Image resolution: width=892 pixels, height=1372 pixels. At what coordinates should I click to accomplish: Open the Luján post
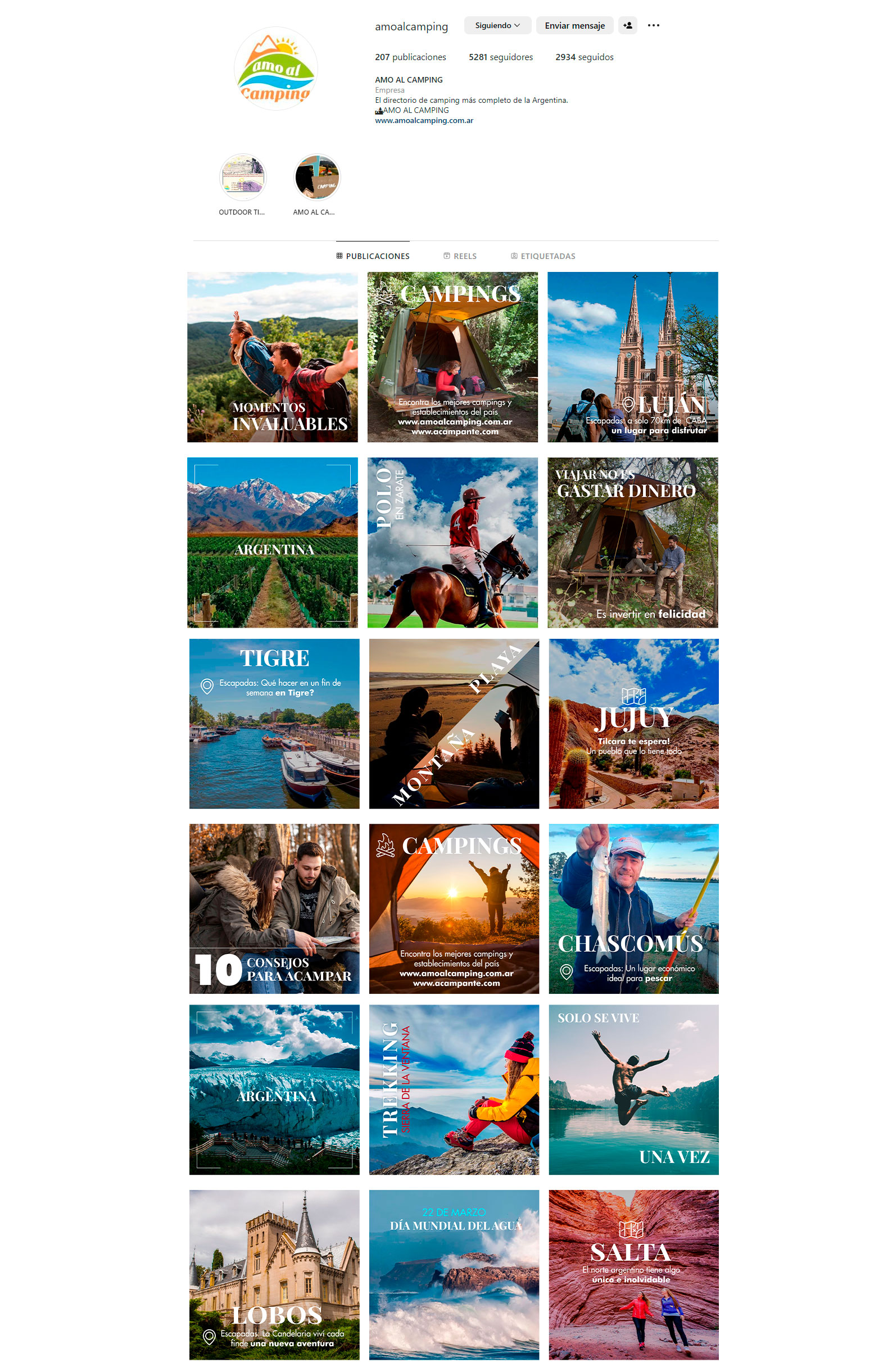coord(632,357)
